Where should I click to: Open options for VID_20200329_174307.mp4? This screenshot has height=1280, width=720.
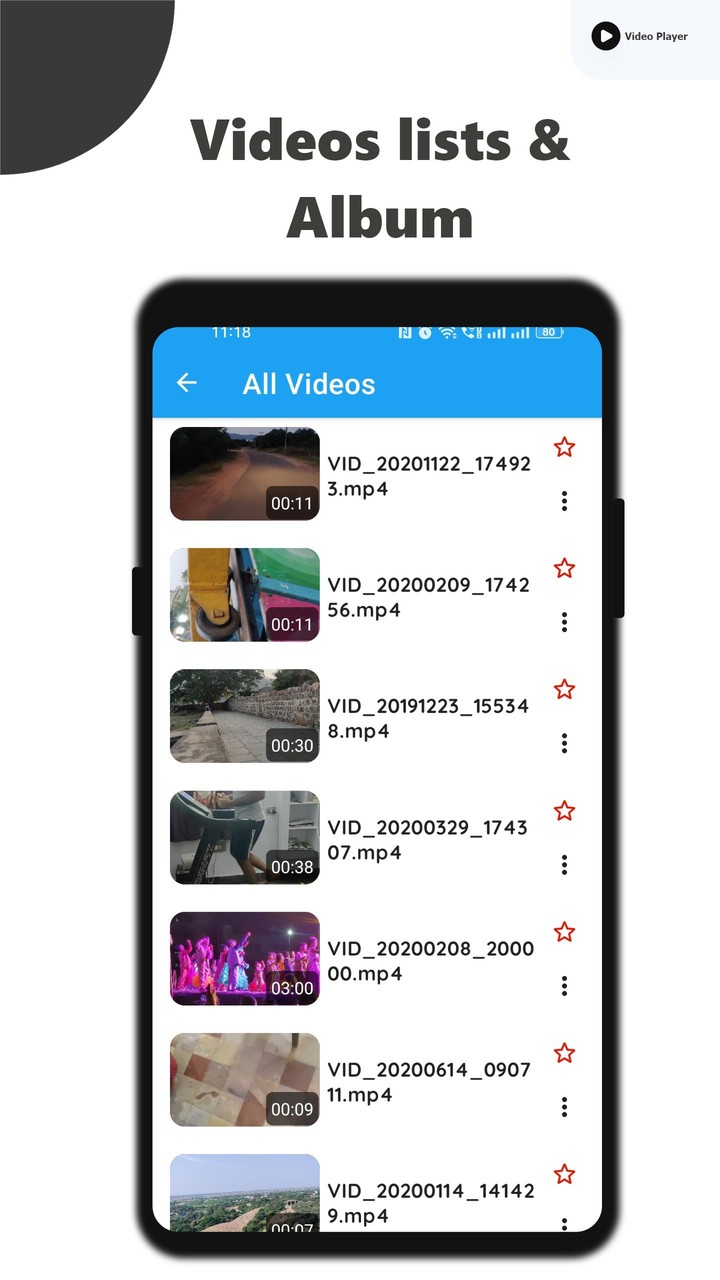click(564, 864)
